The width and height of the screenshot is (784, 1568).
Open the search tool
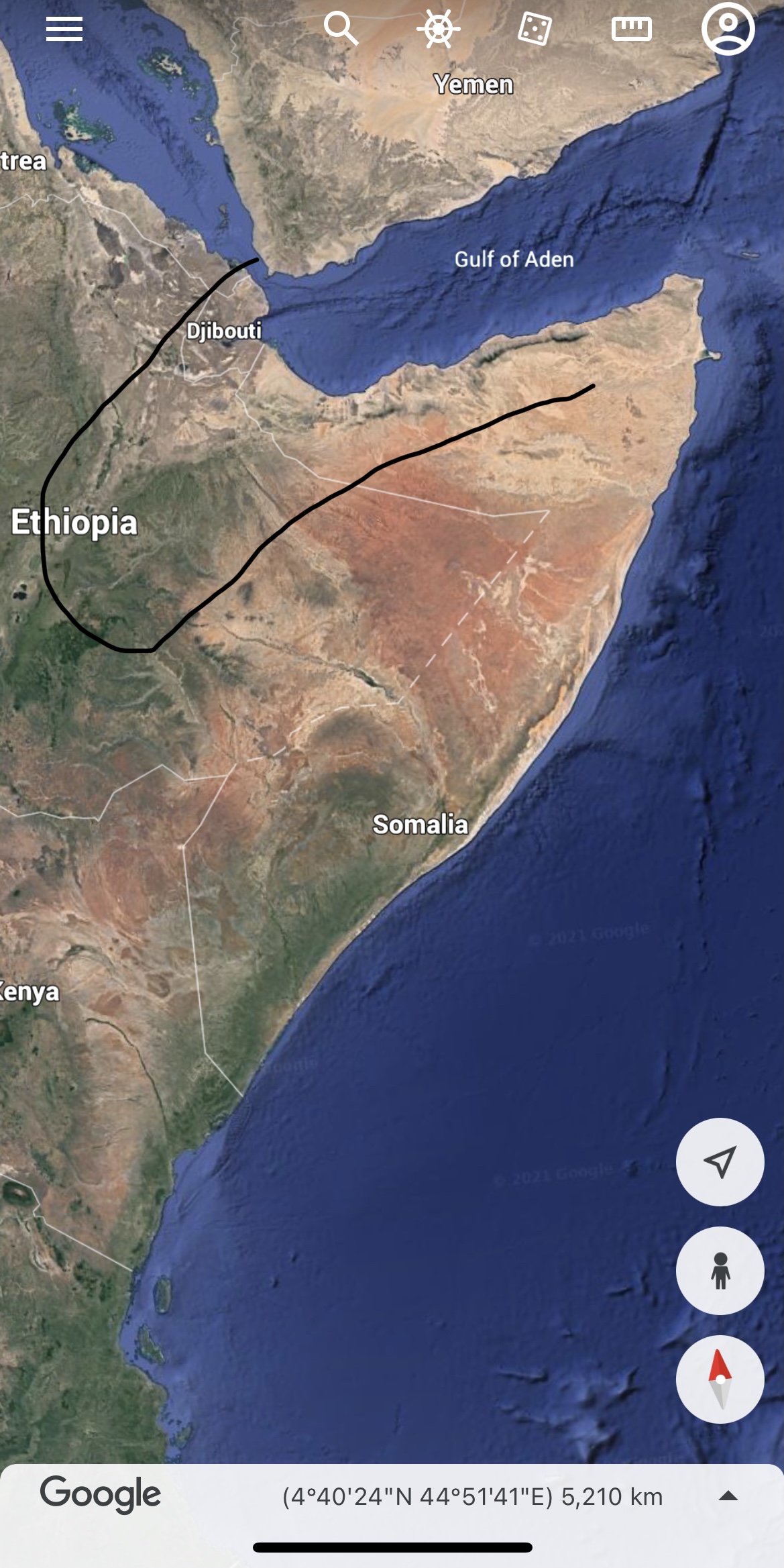click(341, 29)
